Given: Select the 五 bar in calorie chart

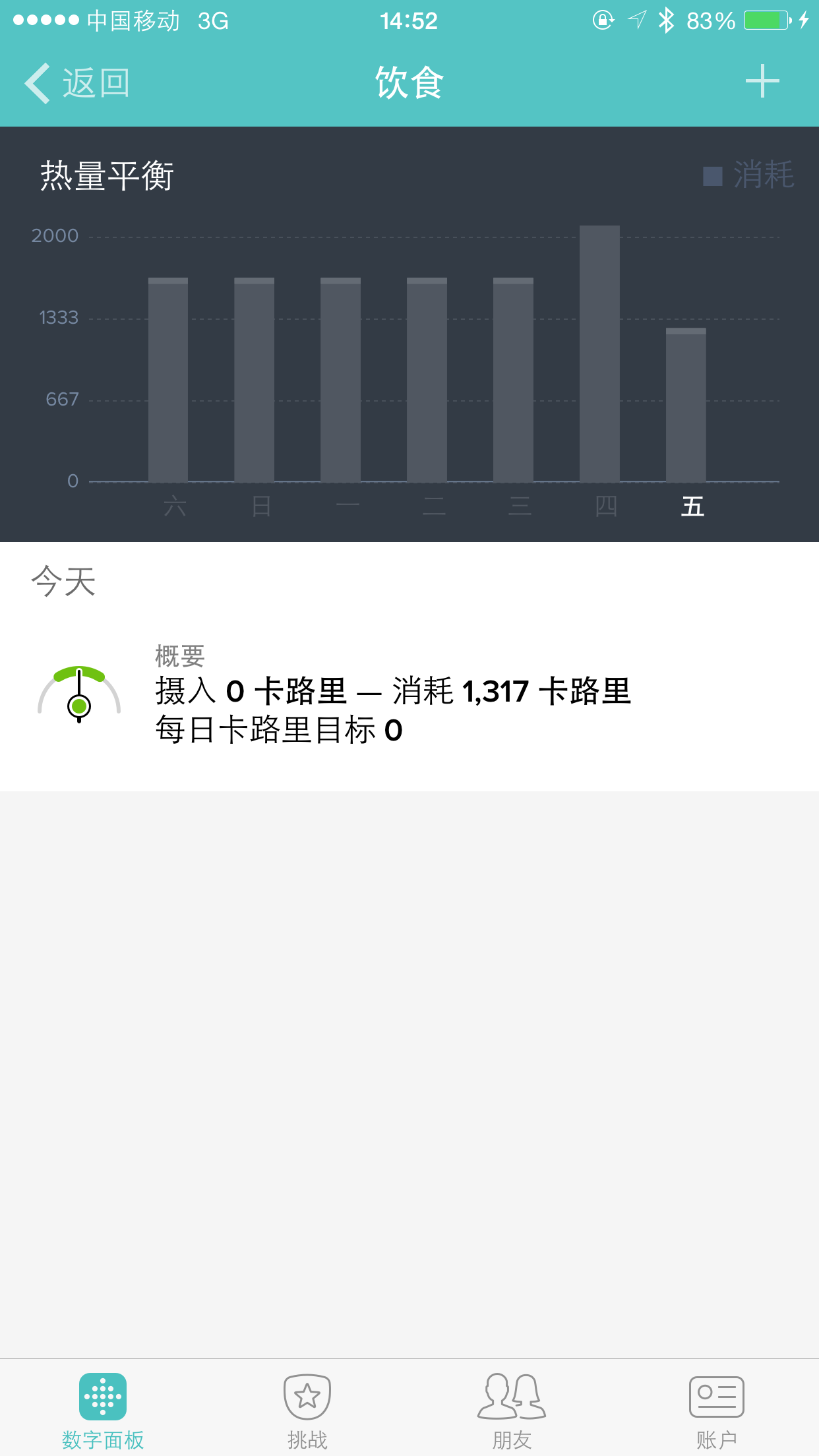Looking at the screenshot, I should coord(686,405).
